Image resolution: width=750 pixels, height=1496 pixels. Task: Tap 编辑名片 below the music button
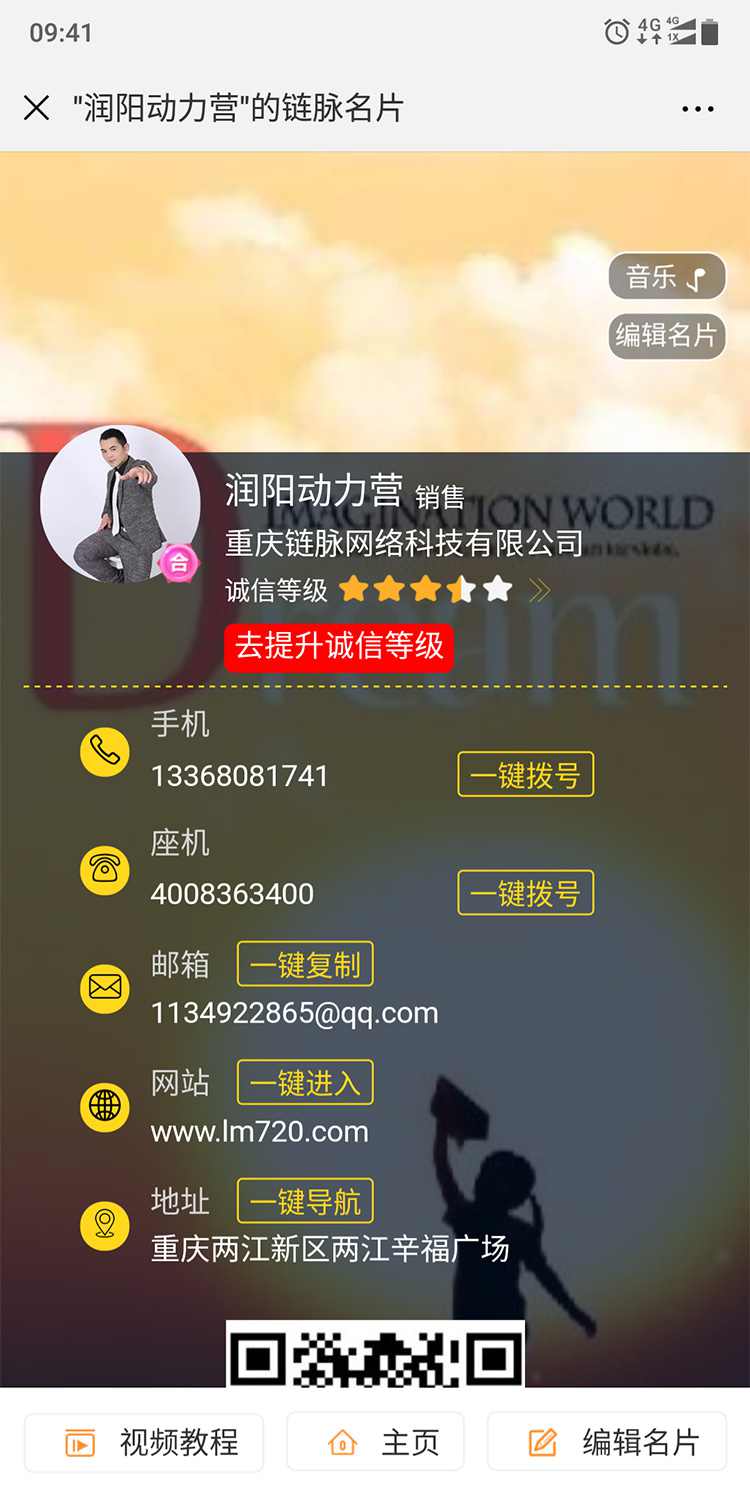pyautogui.click(x=666, y=335)
